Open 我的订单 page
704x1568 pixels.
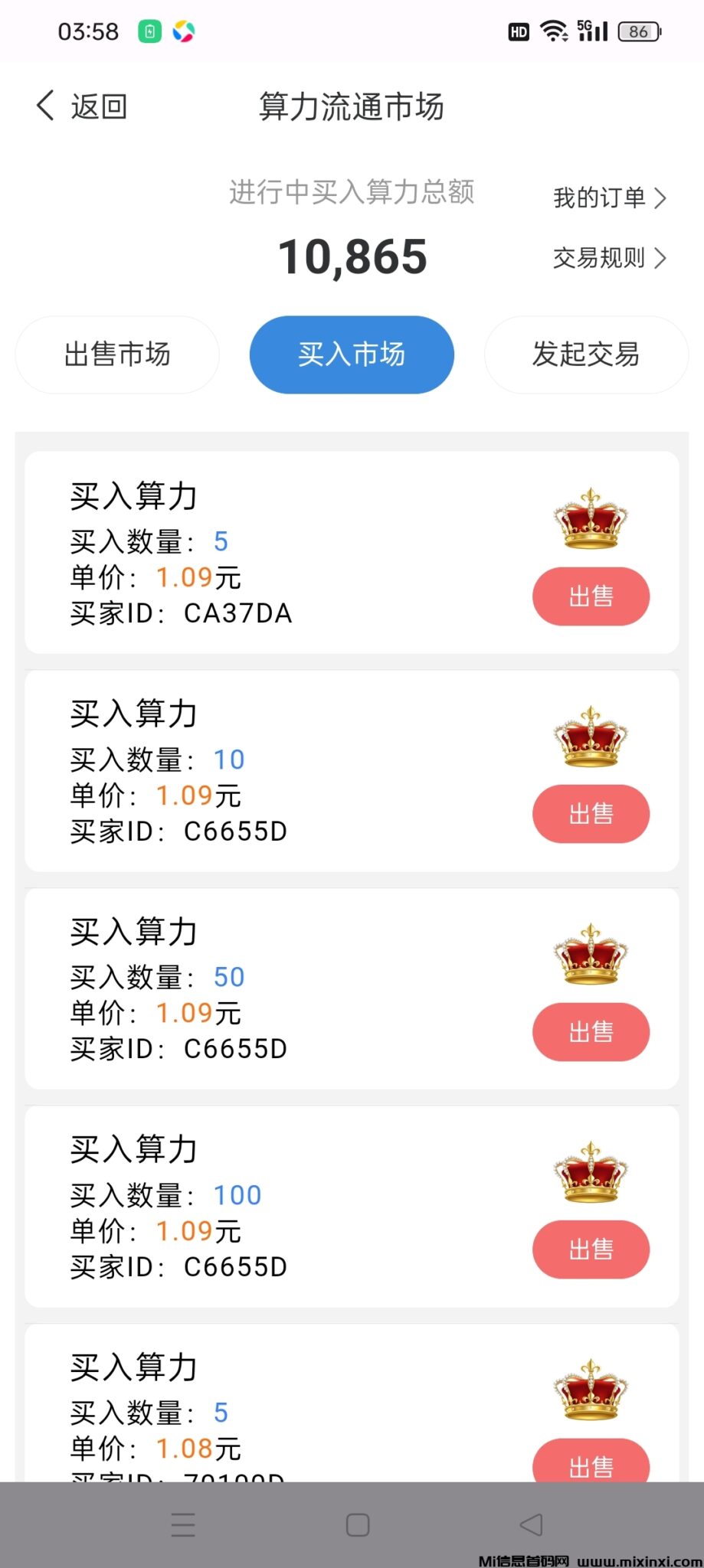tap(609, 198)
